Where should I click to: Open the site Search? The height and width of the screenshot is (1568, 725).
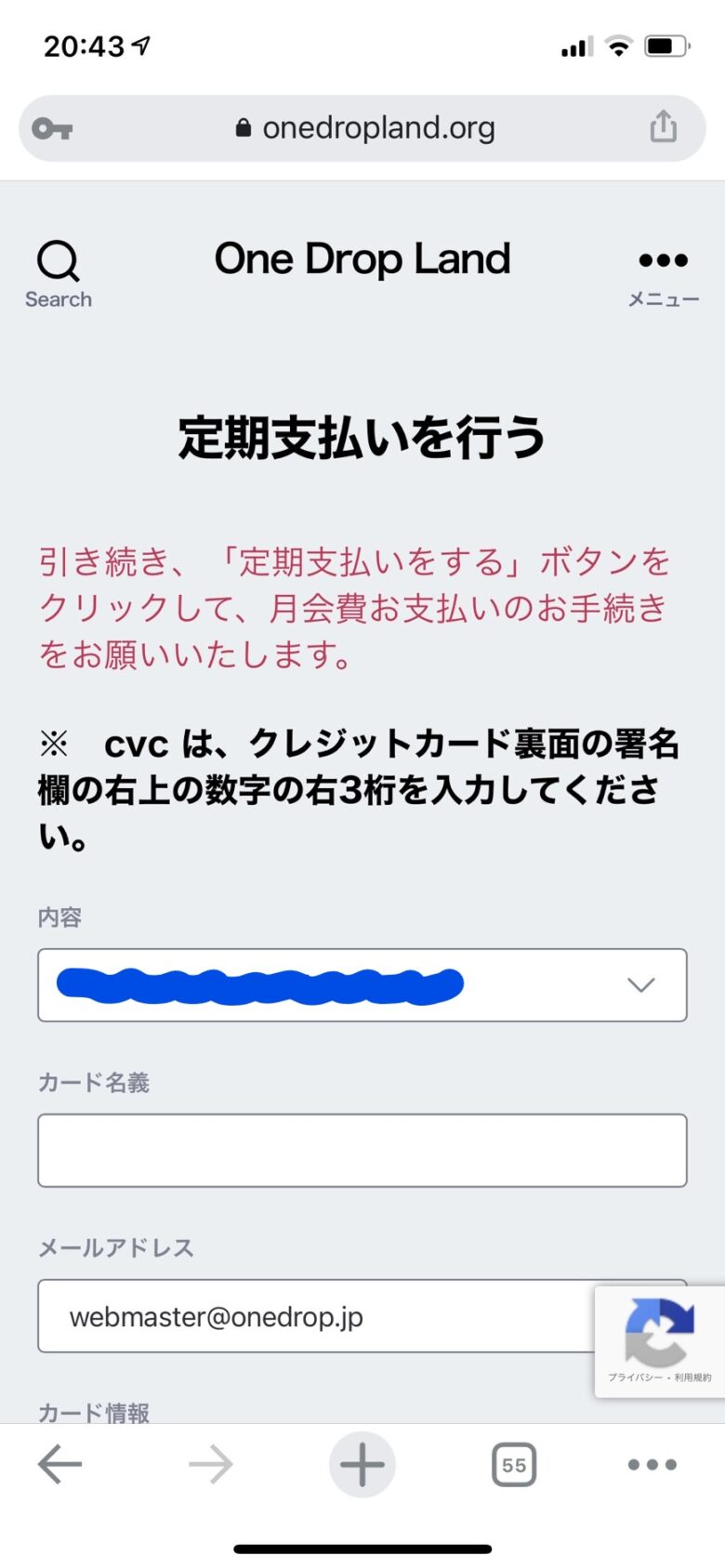[59, 274]
